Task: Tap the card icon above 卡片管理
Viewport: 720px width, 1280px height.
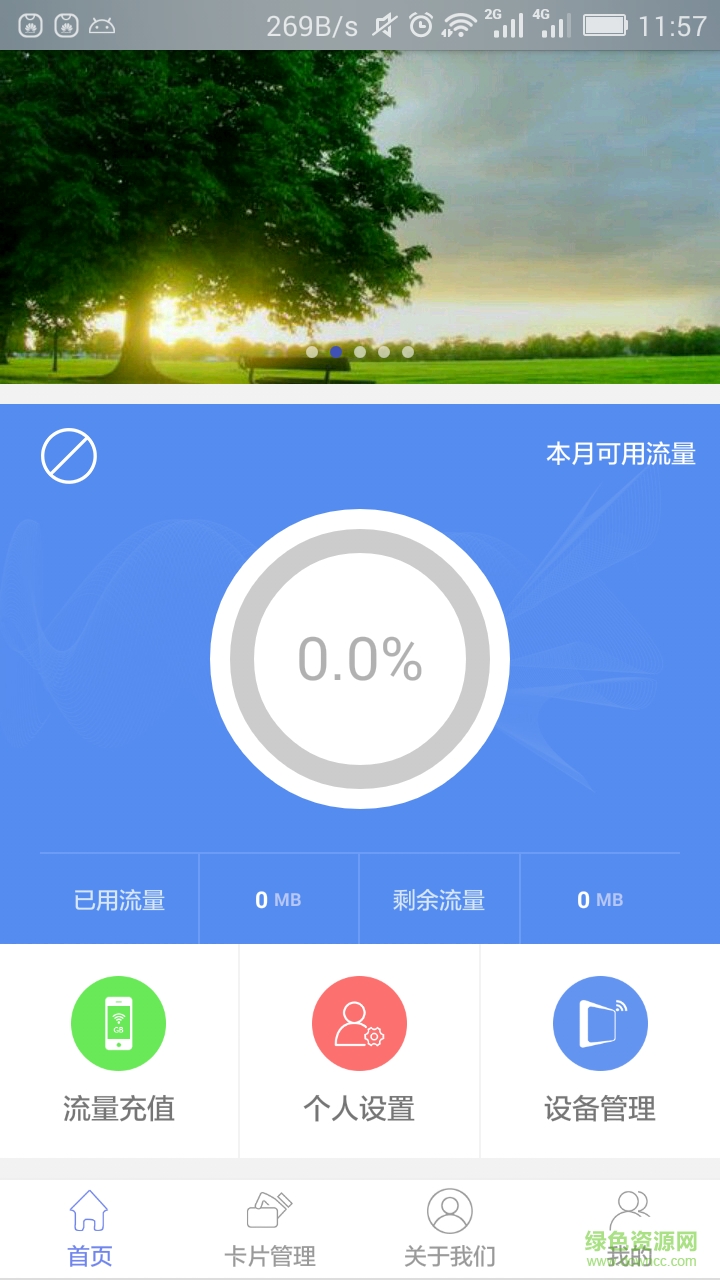Action: 269,1208
